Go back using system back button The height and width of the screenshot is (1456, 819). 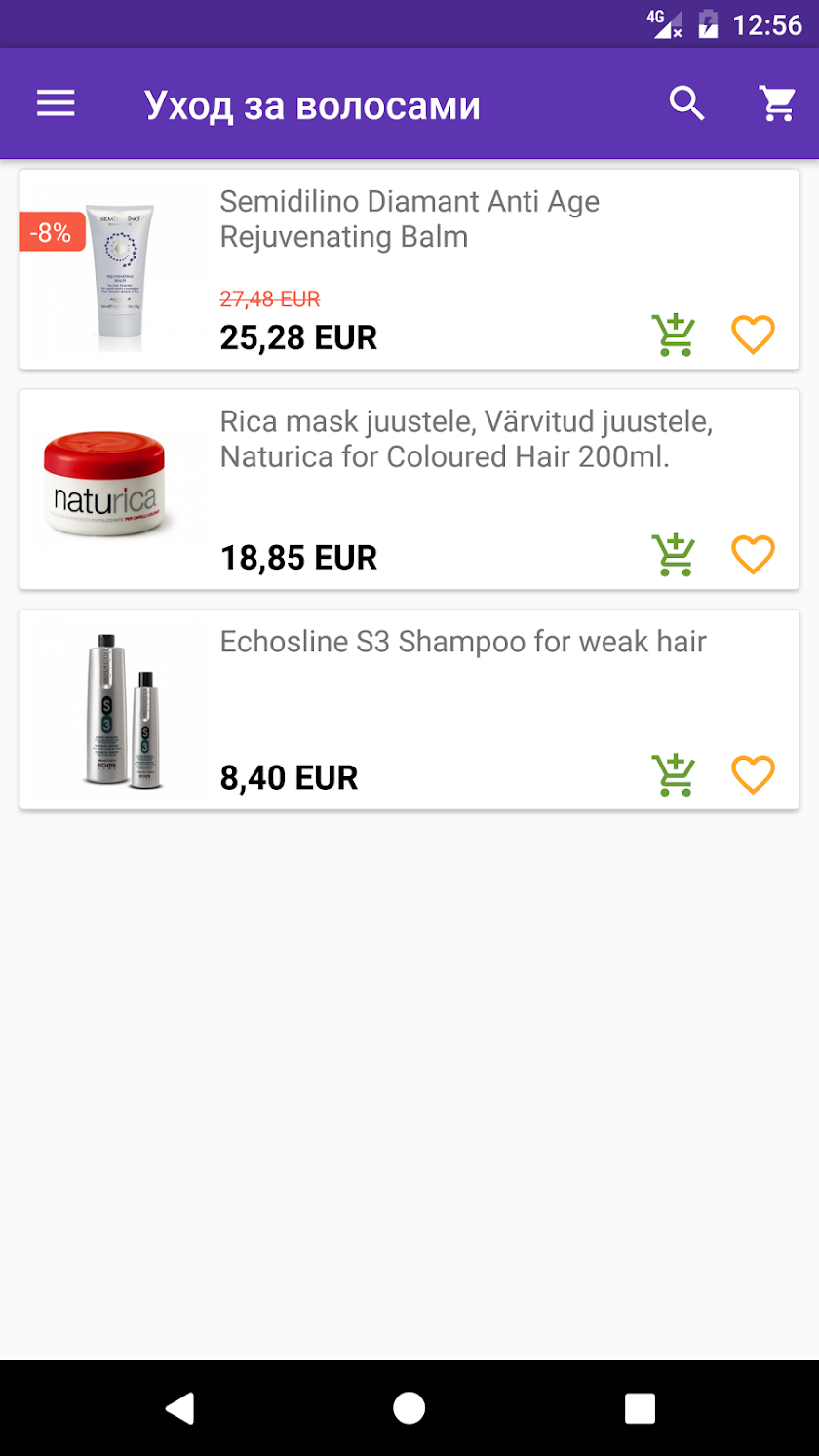[x=179, y=1408]
